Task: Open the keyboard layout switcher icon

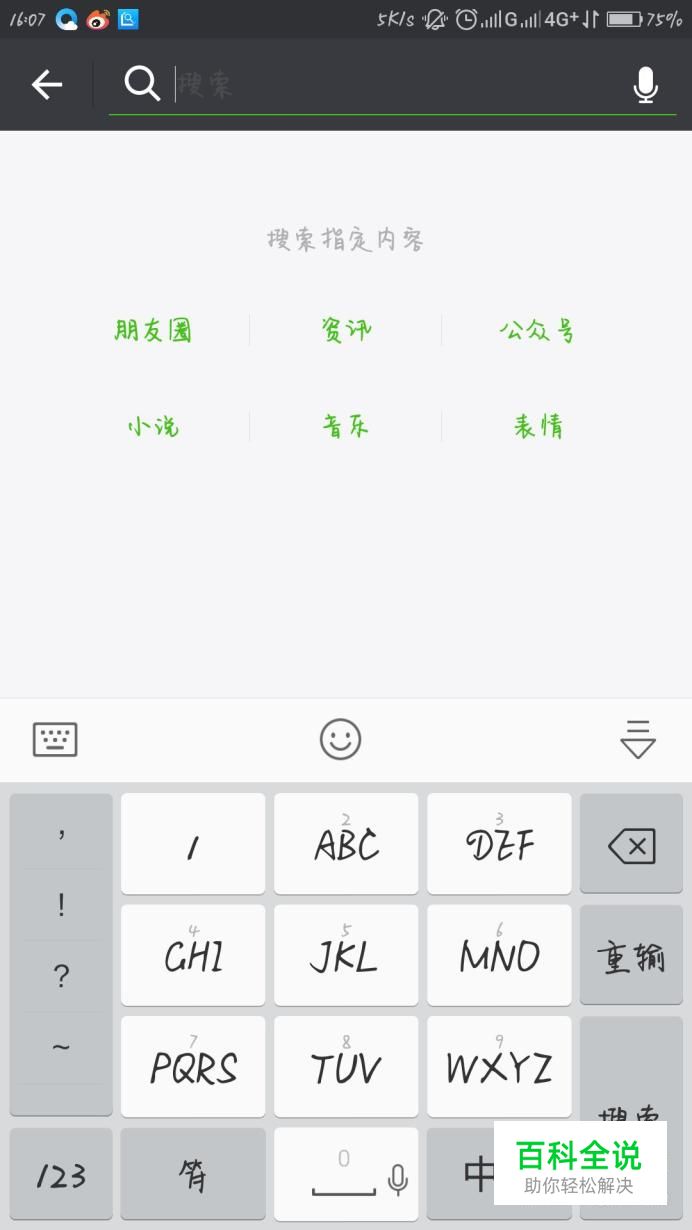Action: (x=55, y=740)
